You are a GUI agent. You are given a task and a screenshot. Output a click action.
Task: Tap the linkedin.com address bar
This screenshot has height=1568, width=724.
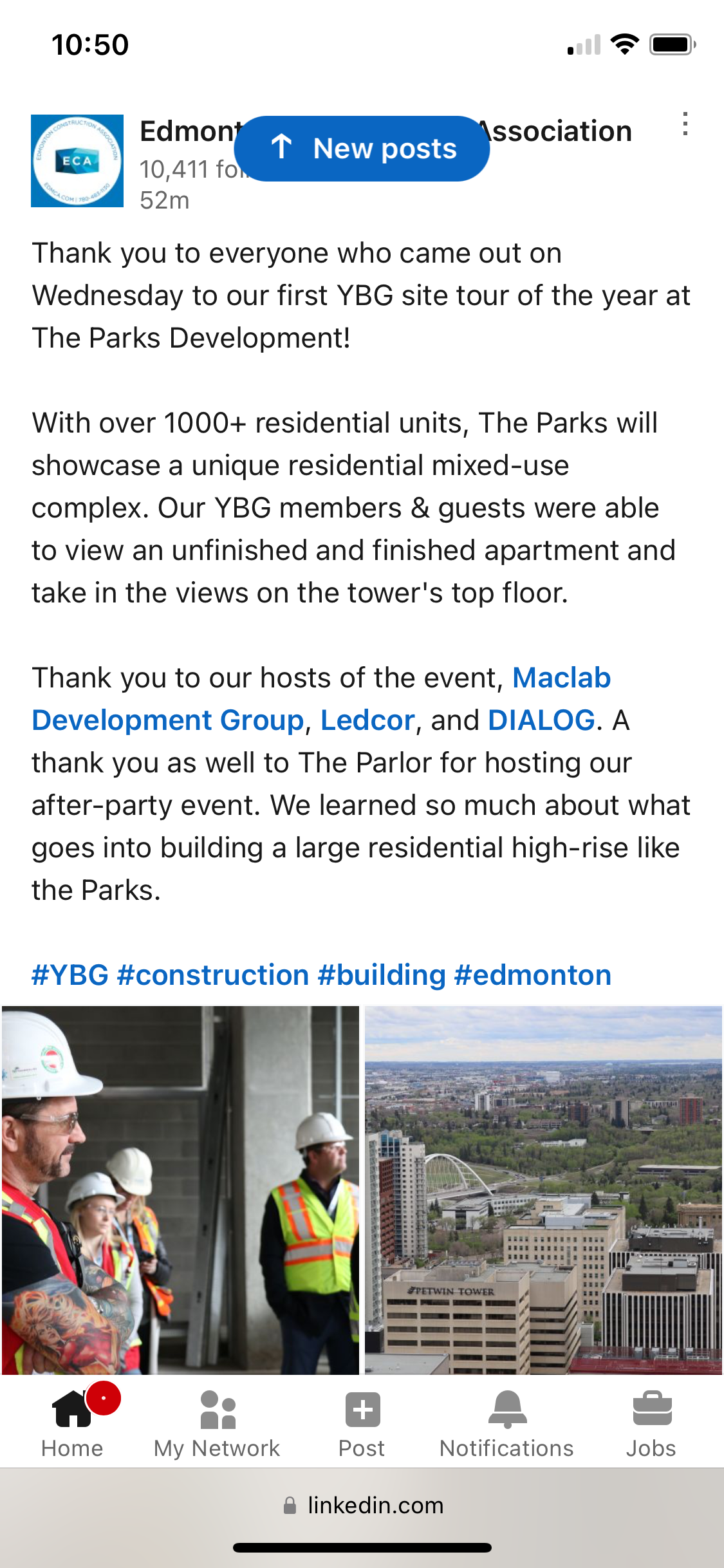(x=363, y=1506)
